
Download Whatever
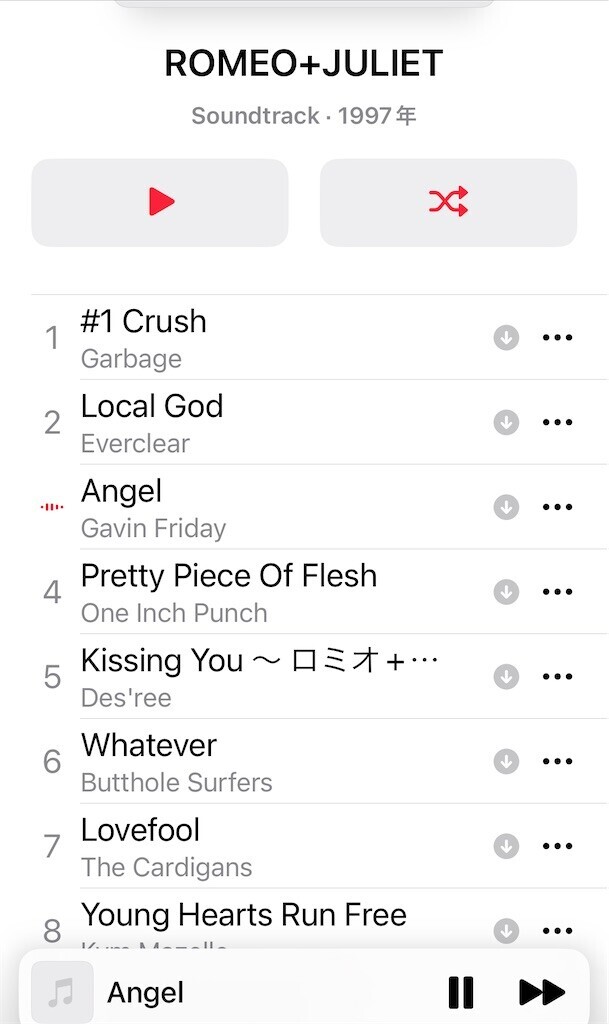click(506, 762)
